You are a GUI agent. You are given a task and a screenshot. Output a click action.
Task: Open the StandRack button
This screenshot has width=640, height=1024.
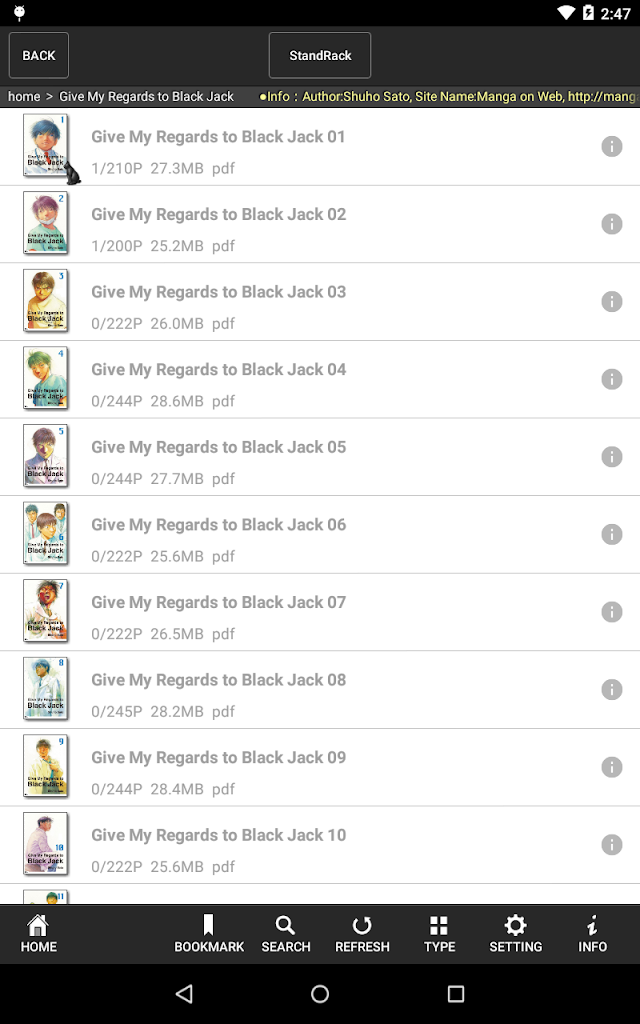tap(320, 56)
